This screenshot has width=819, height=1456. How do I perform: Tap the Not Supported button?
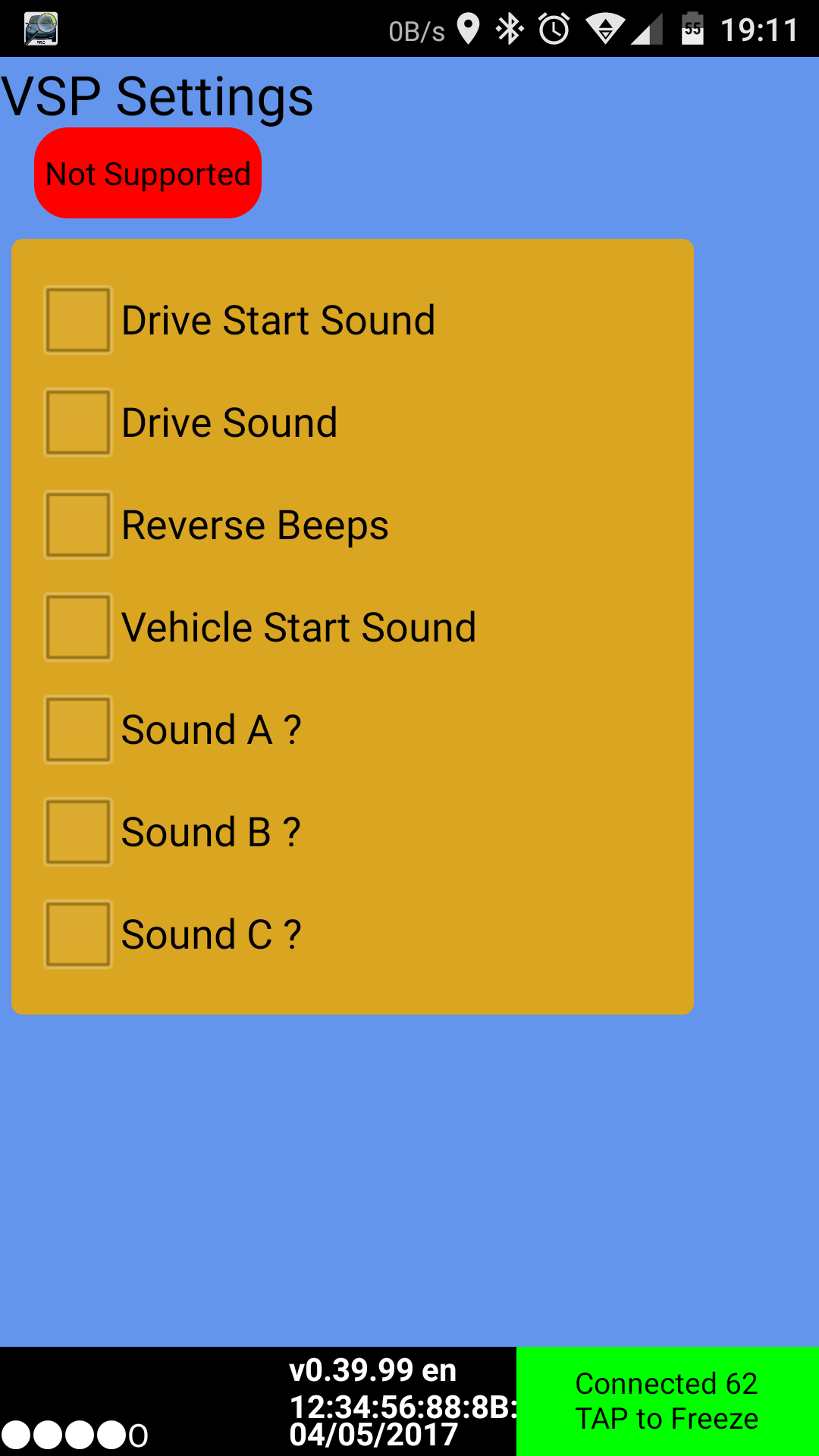pyautogui.click(x=148, y=174)
